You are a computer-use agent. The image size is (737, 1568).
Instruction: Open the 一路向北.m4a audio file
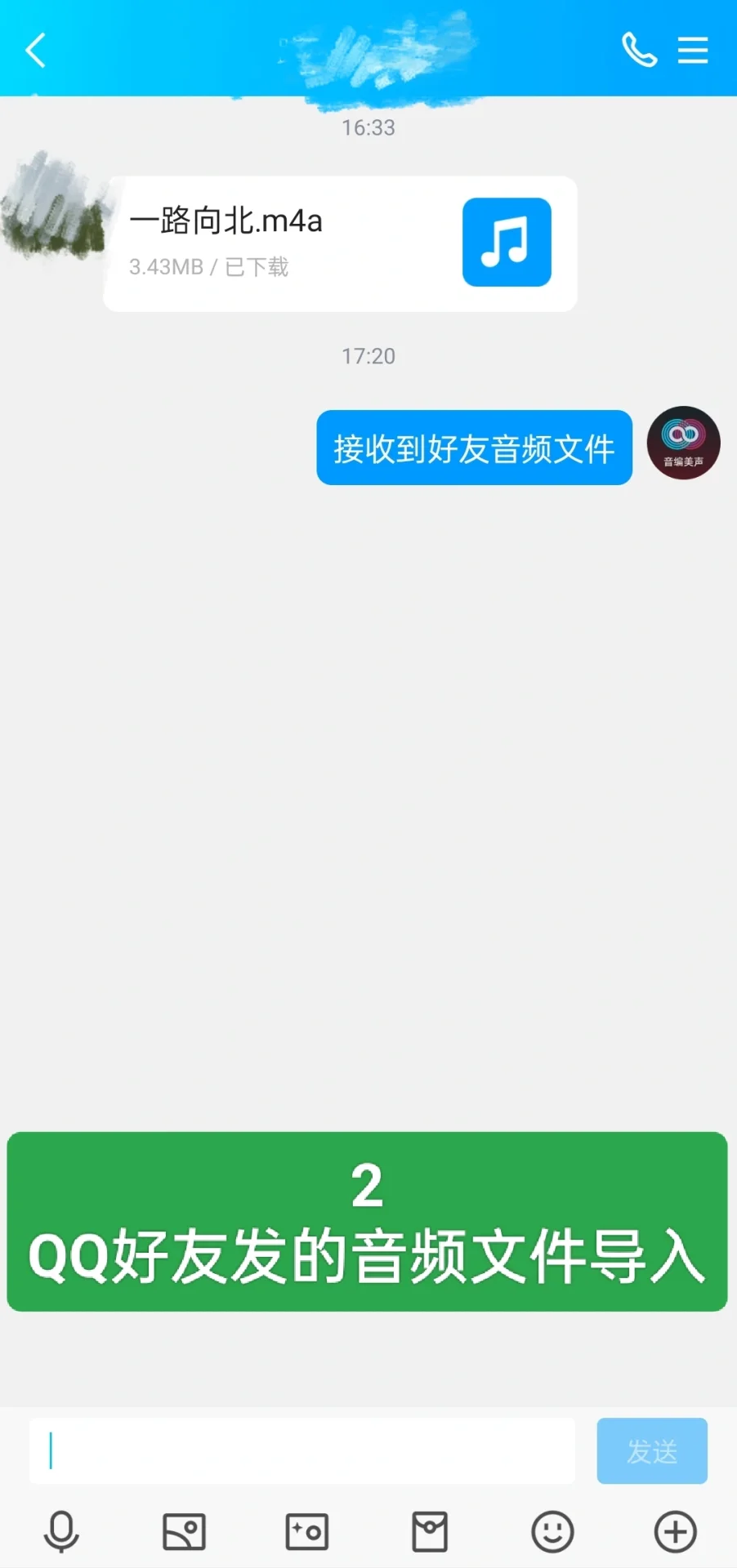coord(340,243)
